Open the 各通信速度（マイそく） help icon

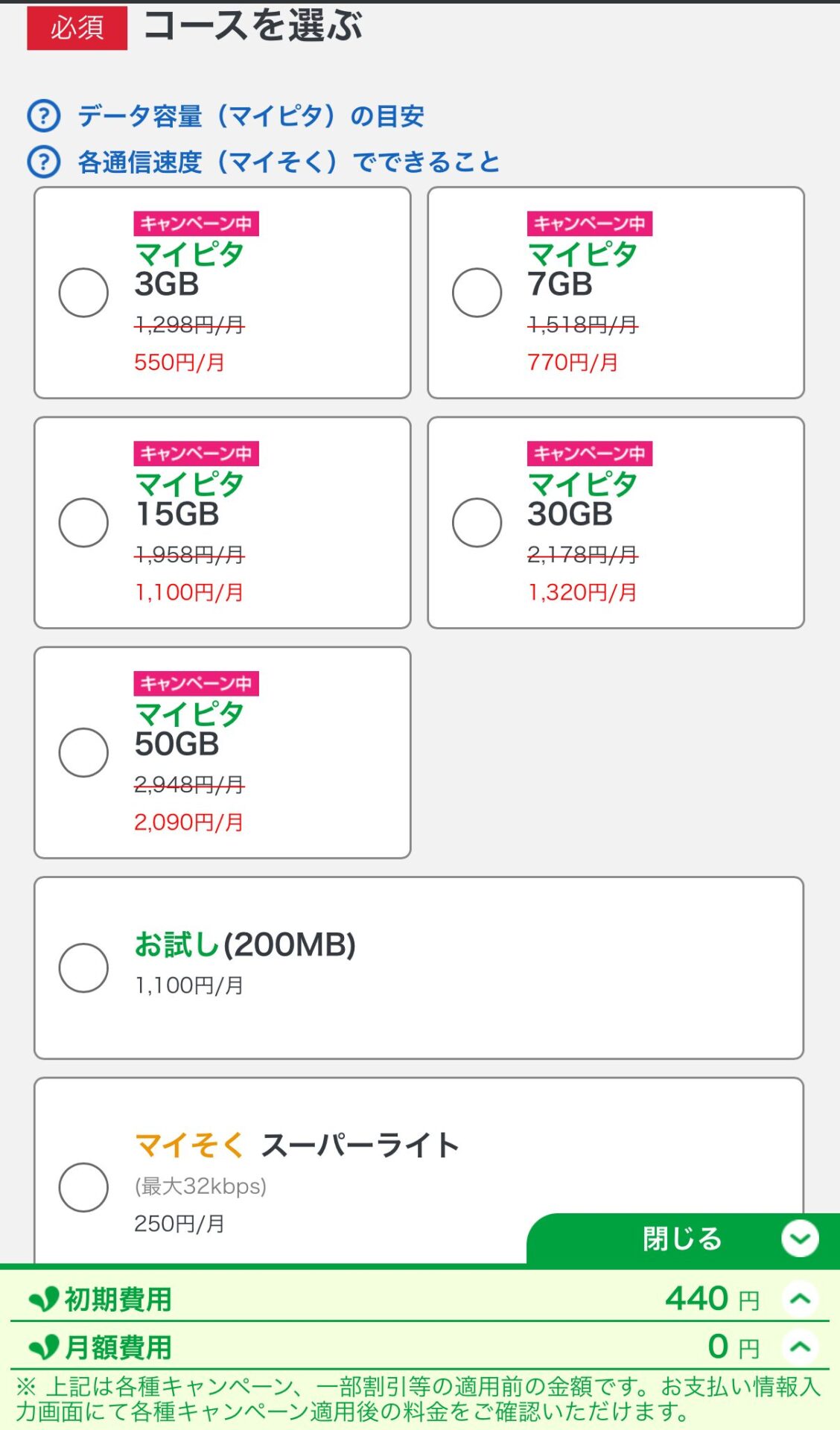42,162
